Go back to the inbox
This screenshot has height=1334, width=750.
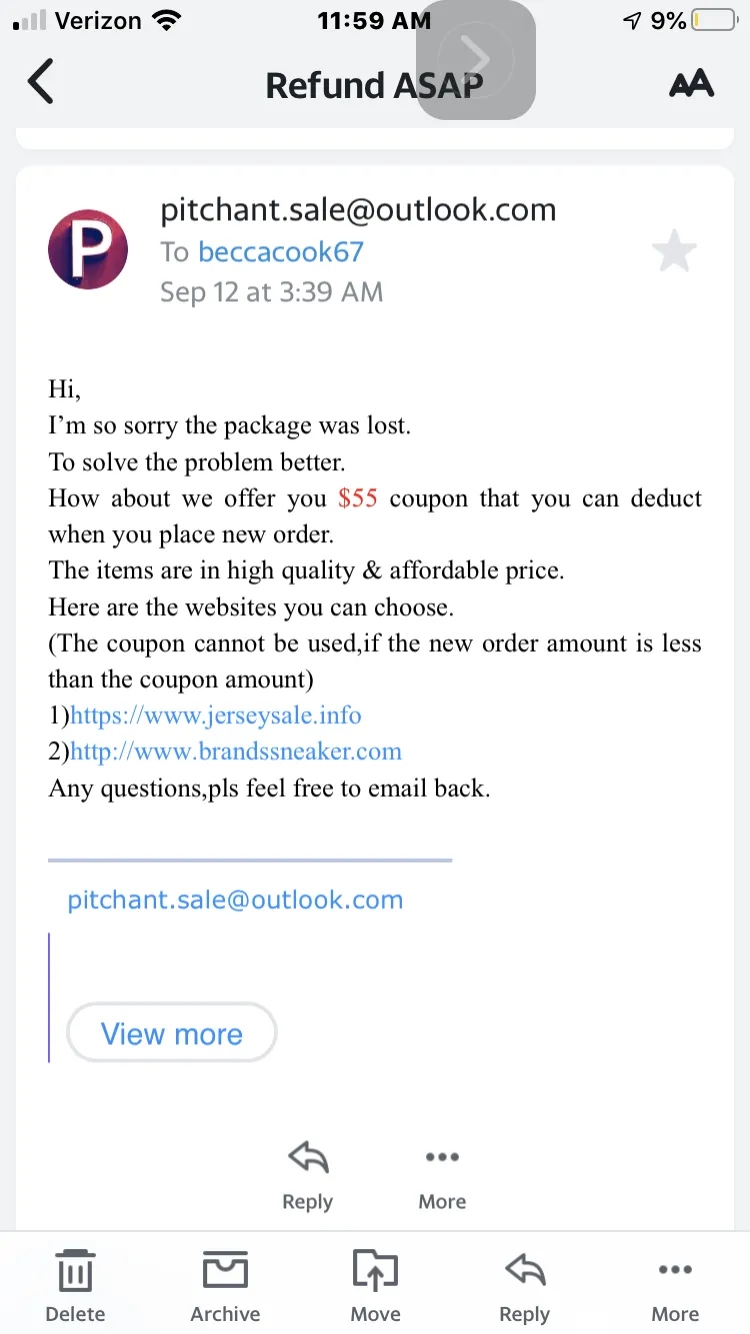tap(40, 82)
